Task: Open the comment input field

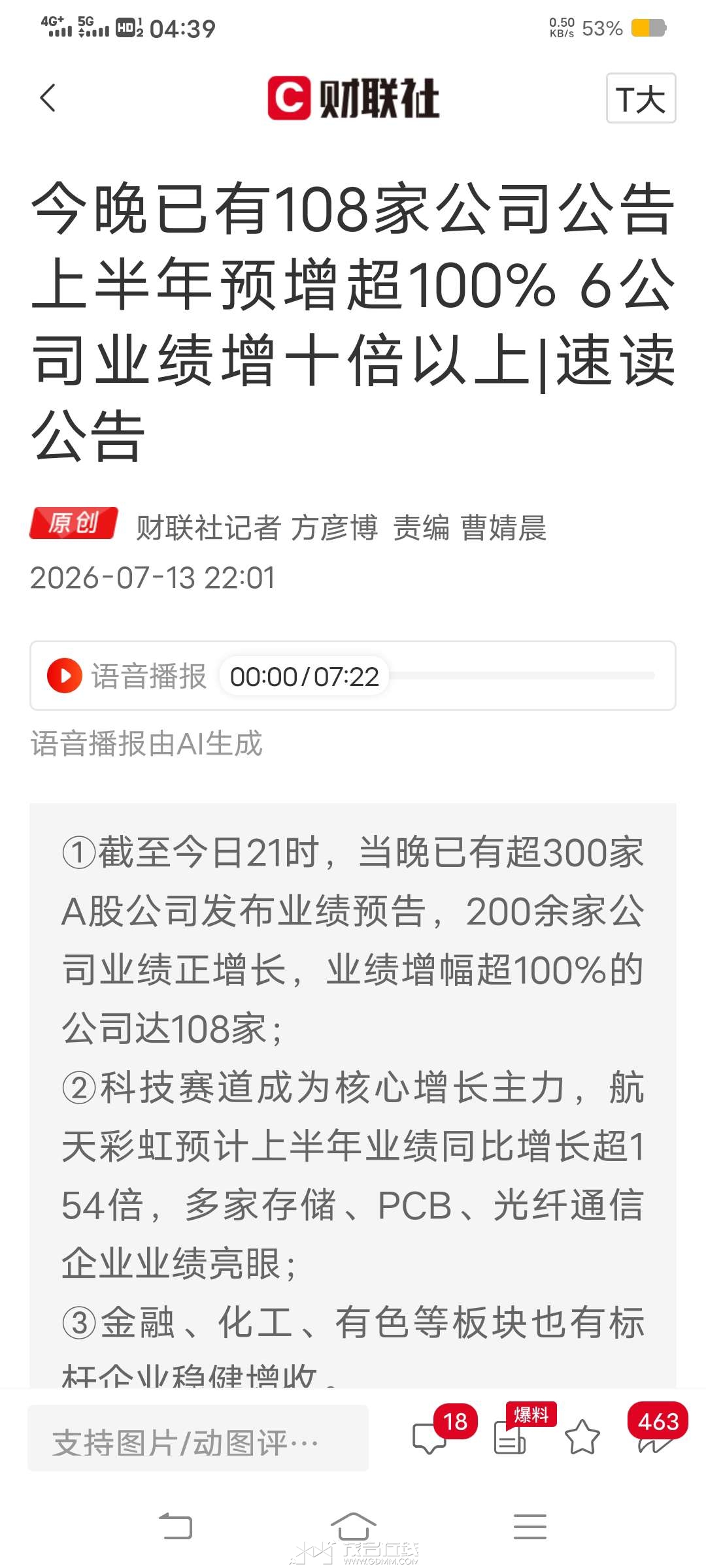Action: click(x=198, y=1439)
